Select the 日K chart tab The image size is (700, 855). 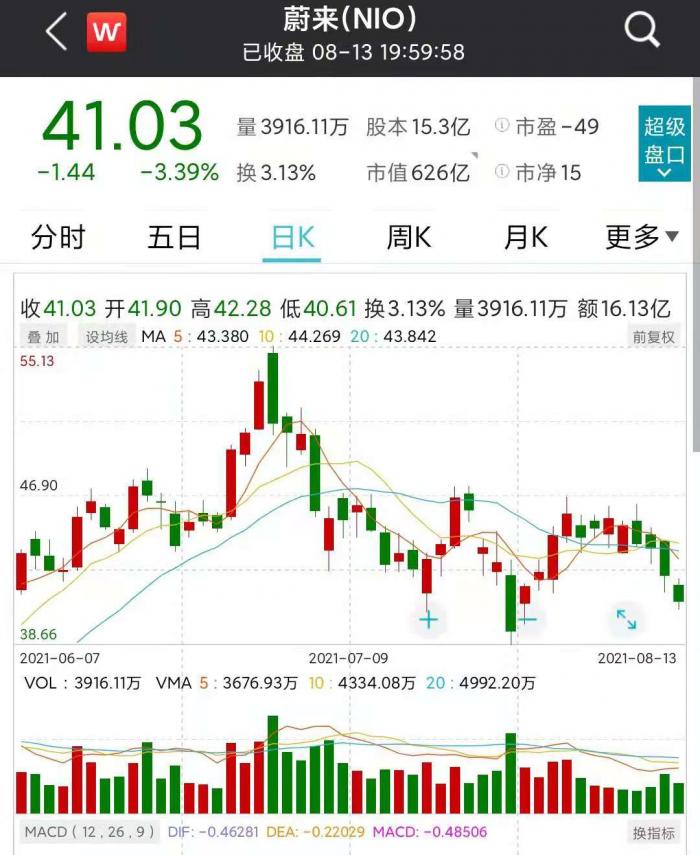(x=292, y=238)
